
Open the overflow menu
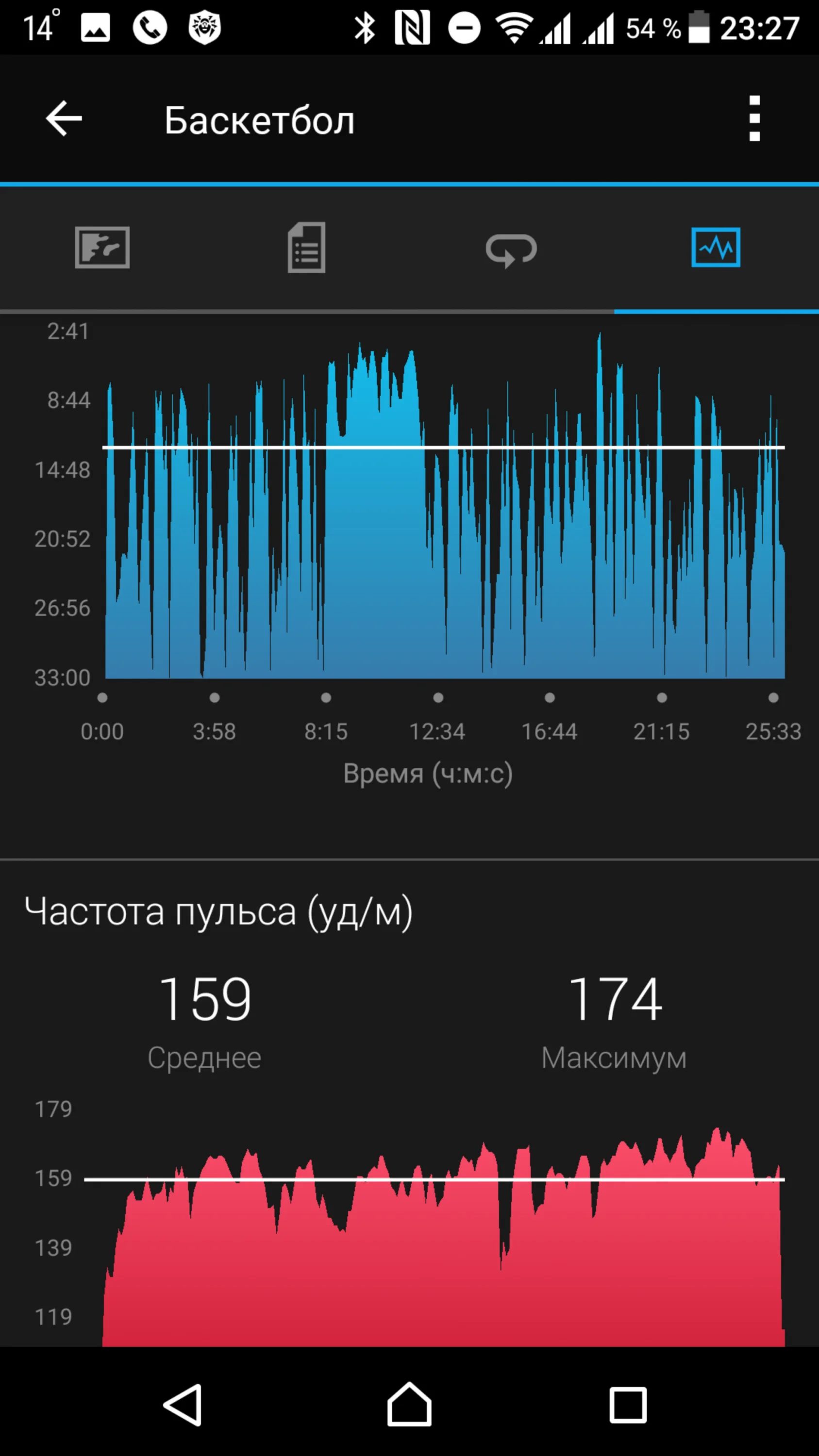point(754,119)
